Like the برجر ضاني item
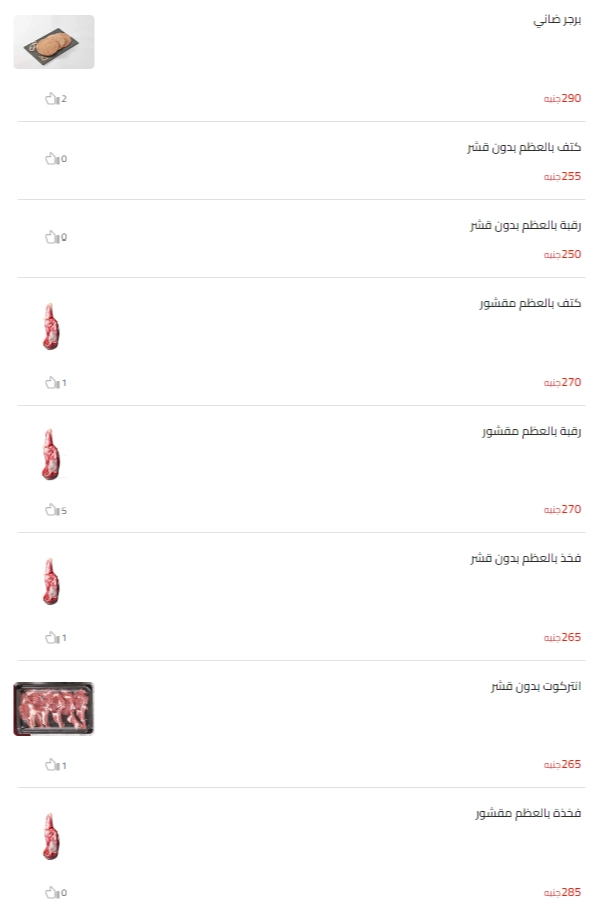The image size is (600, 909). pos(52,99)
